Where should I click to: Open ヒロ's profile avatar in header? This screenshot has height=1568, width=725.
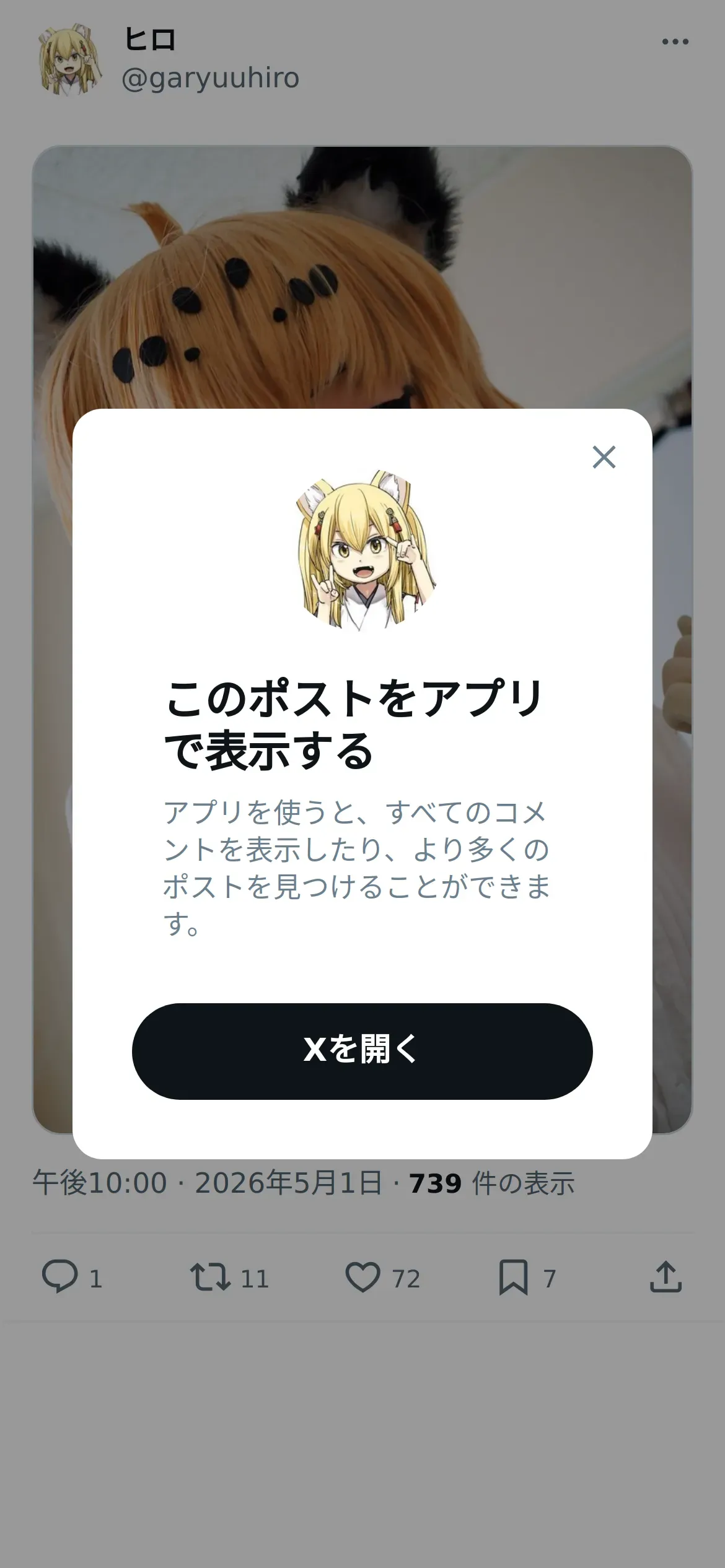point(70,59)
